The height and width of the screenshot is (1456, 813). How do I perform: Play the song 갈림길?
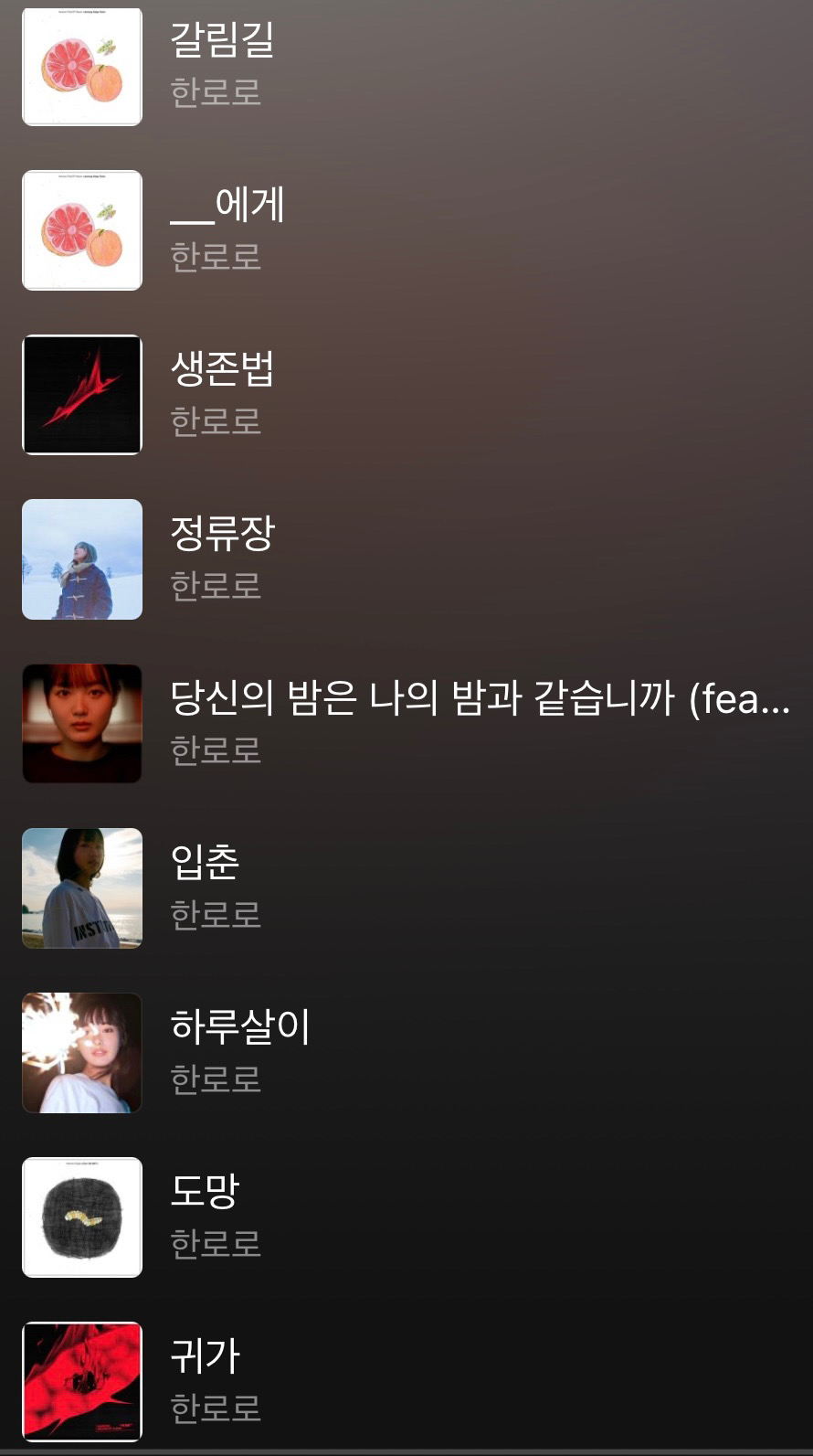pyautogui.click(x=222, y=41)
